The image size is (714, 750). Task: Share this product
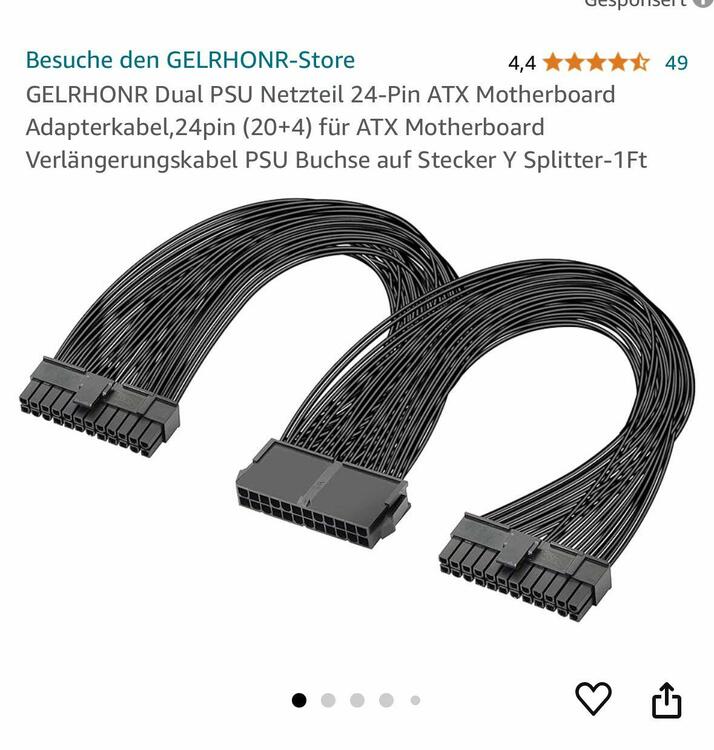pyautogui.click(x=666, y=699)
